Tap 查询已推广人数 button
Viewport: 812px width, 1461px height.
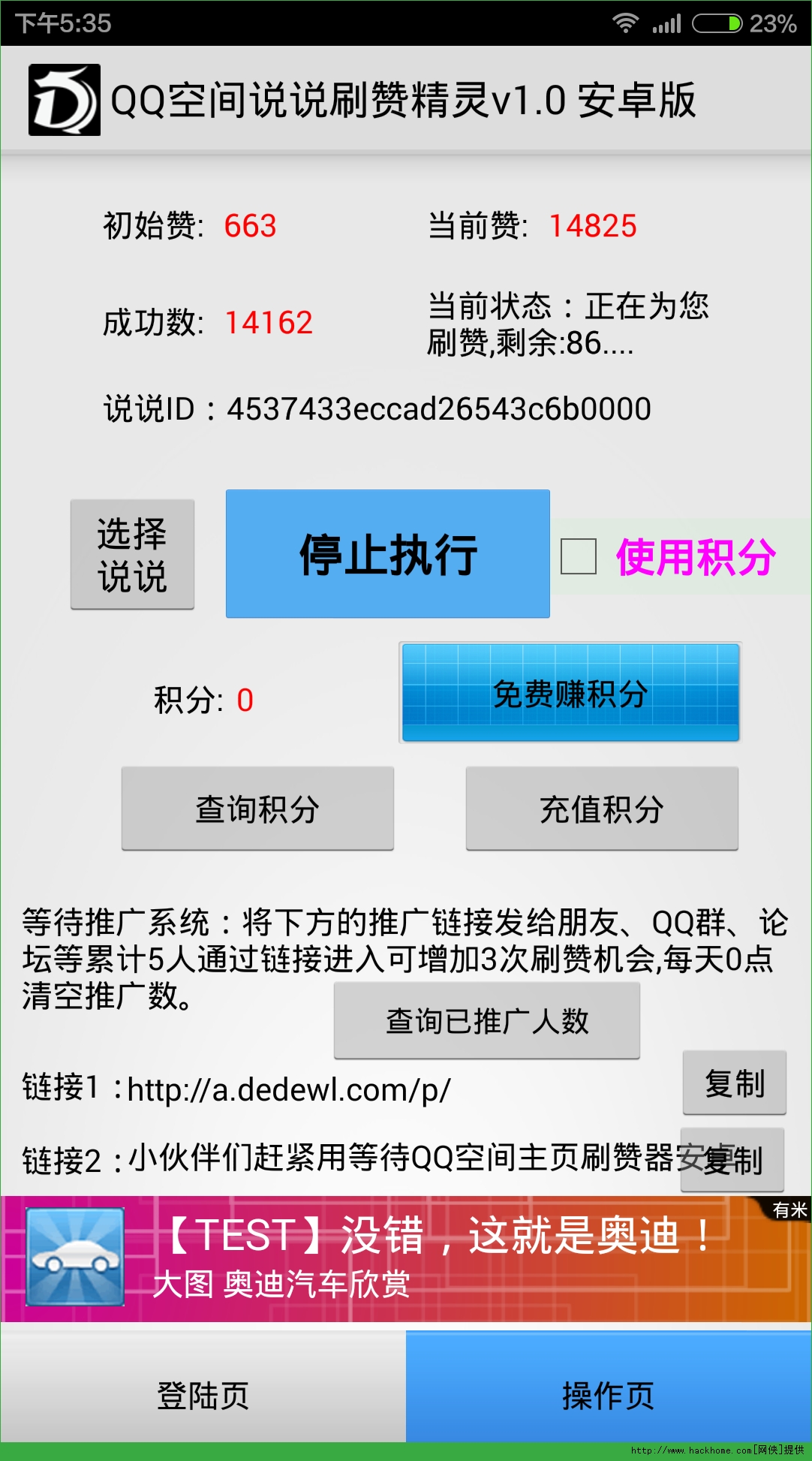486,1021
